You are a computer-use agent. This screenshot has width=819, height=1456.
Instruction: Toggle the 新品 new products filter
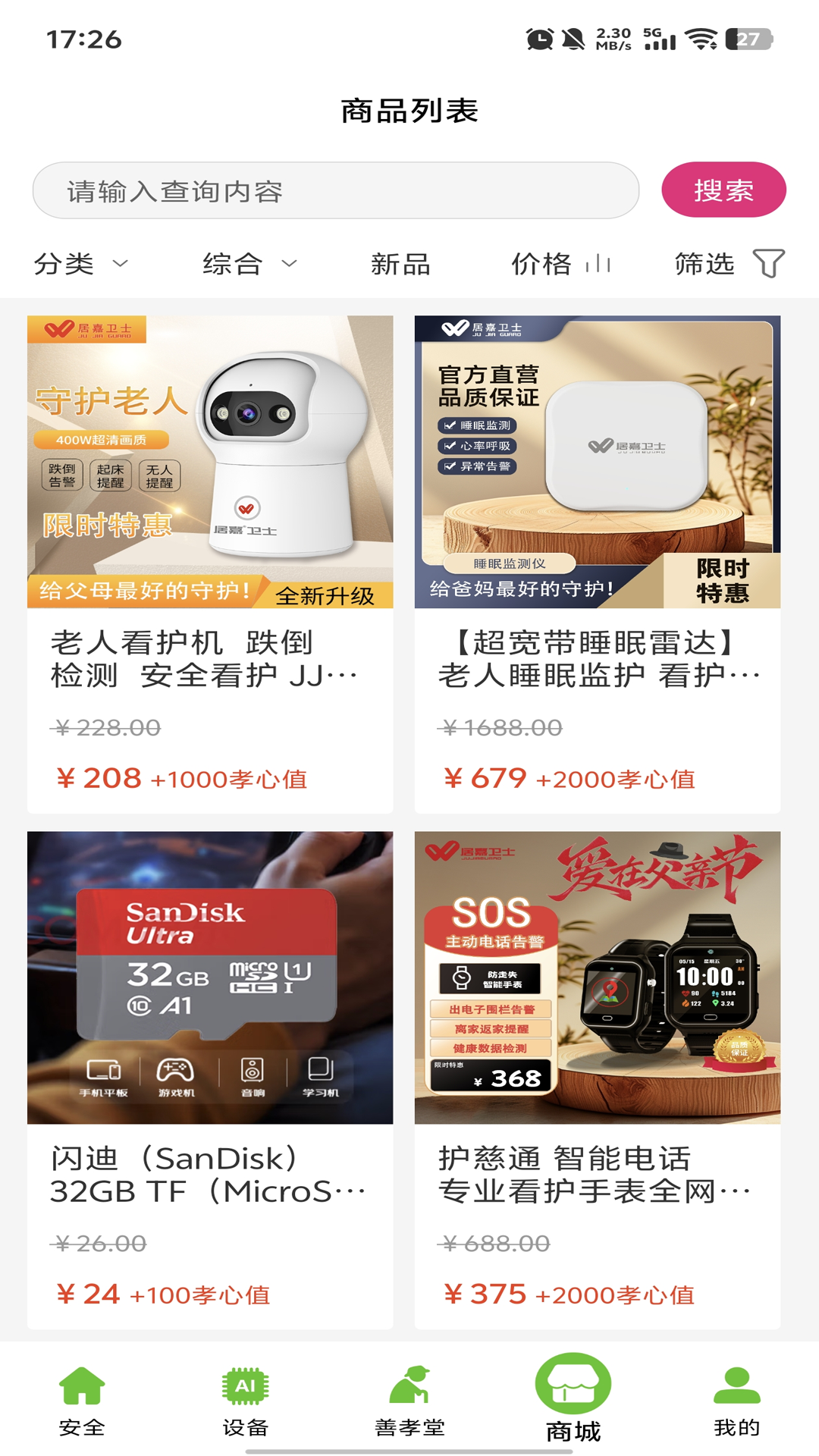click(400, 264)
